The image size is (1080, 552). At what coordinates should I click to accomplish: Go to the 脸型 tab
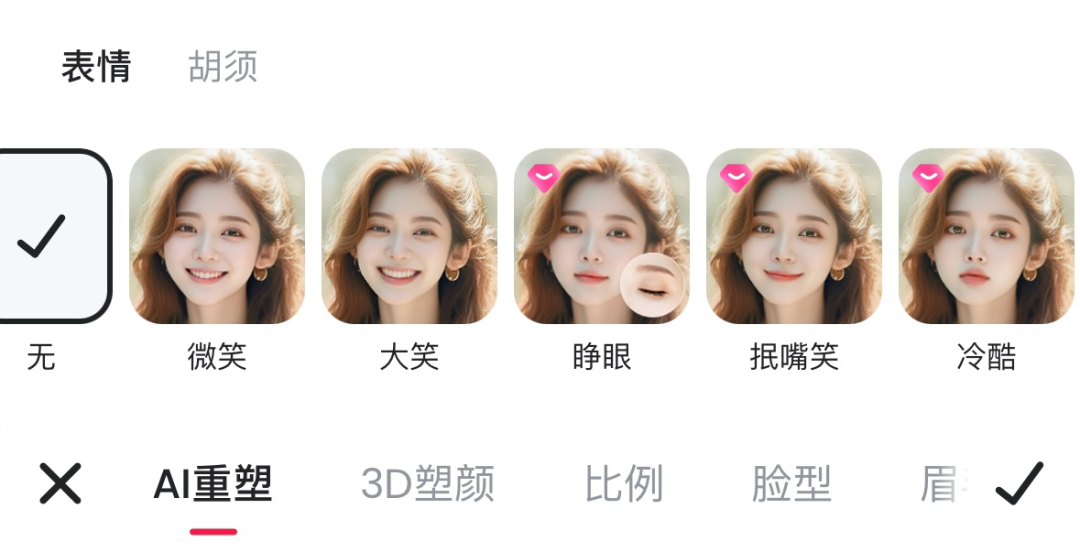click(x=792, y=485)
